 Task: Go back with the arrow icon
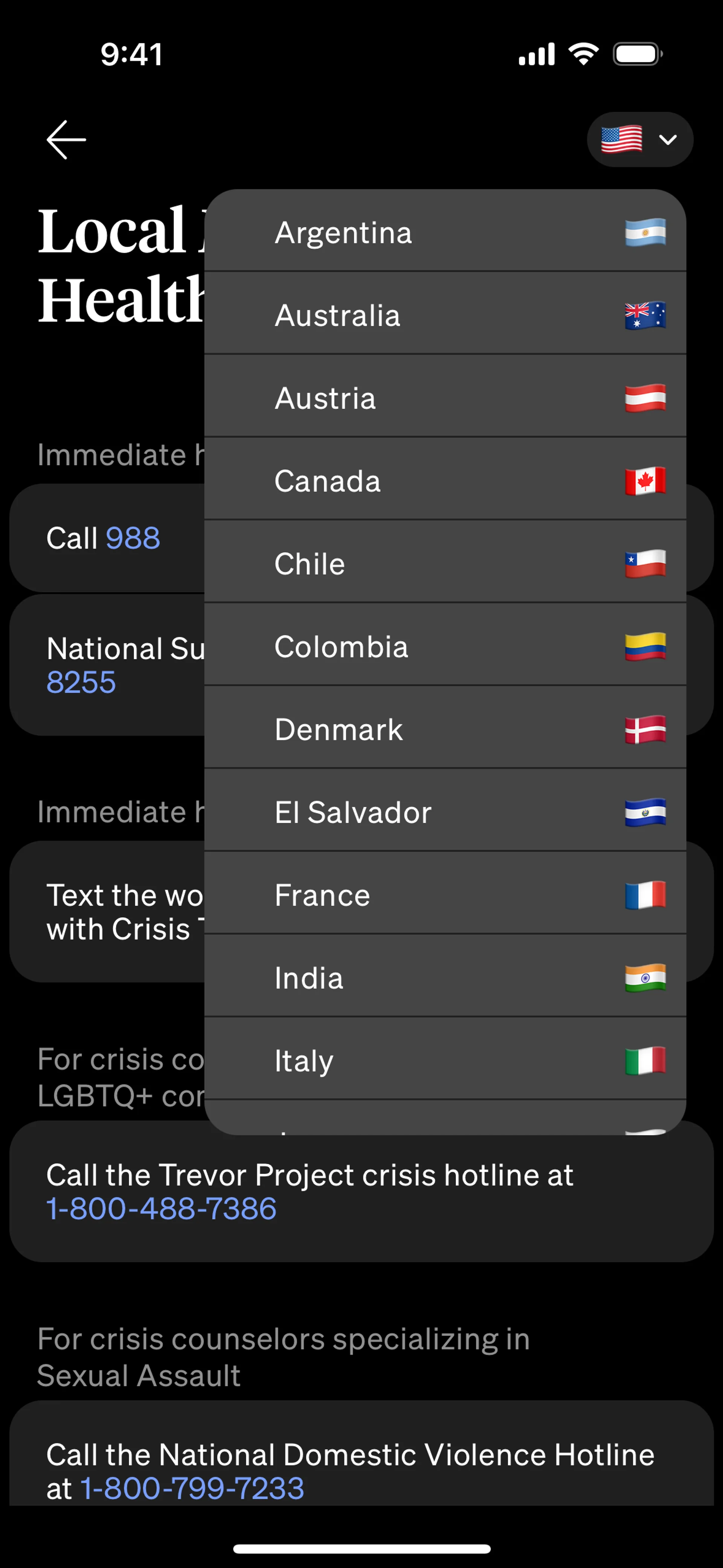(66, 140)
